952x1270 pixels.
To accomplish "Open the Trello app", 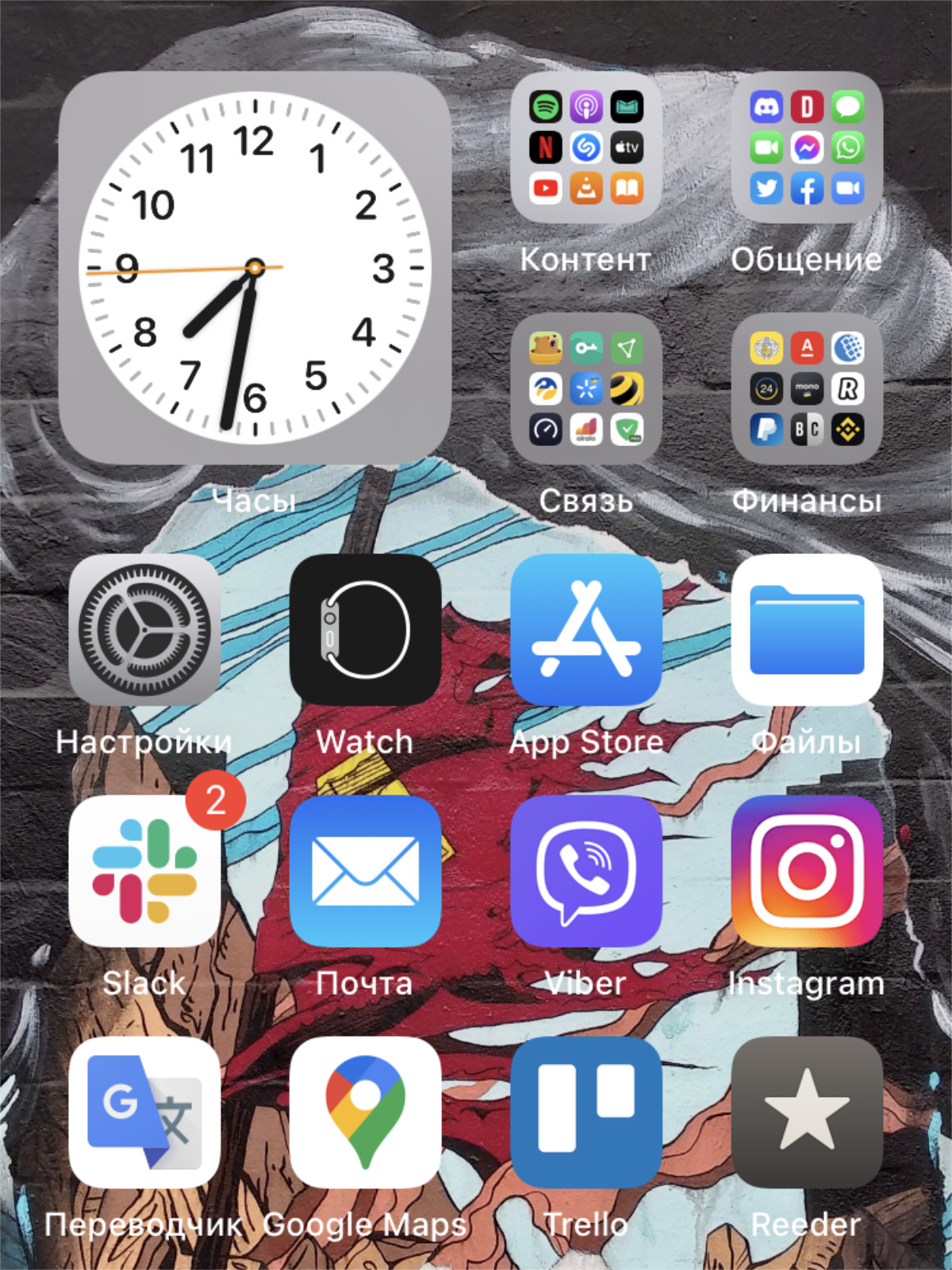I will click(x=585, y=1113).
